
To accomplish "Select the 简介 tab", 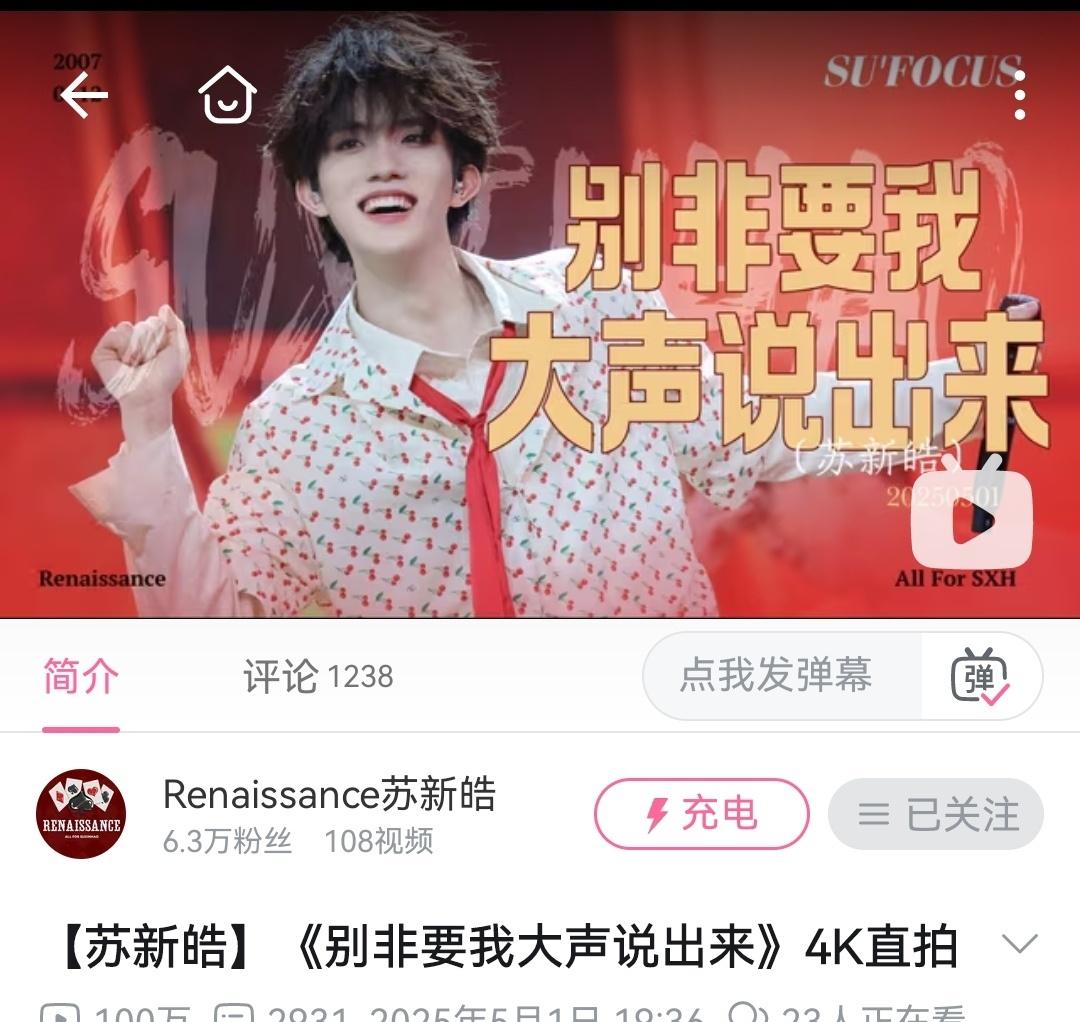I will click(81, 677).
